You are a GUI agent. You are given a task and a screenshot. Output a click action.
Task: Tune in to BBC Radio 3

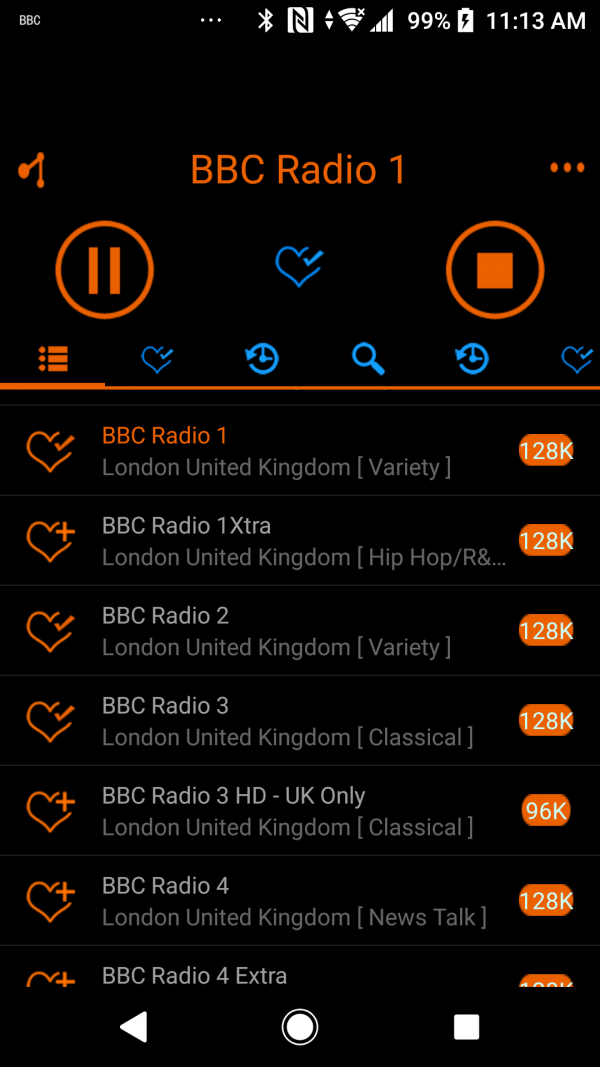click(x=300, y=721)
